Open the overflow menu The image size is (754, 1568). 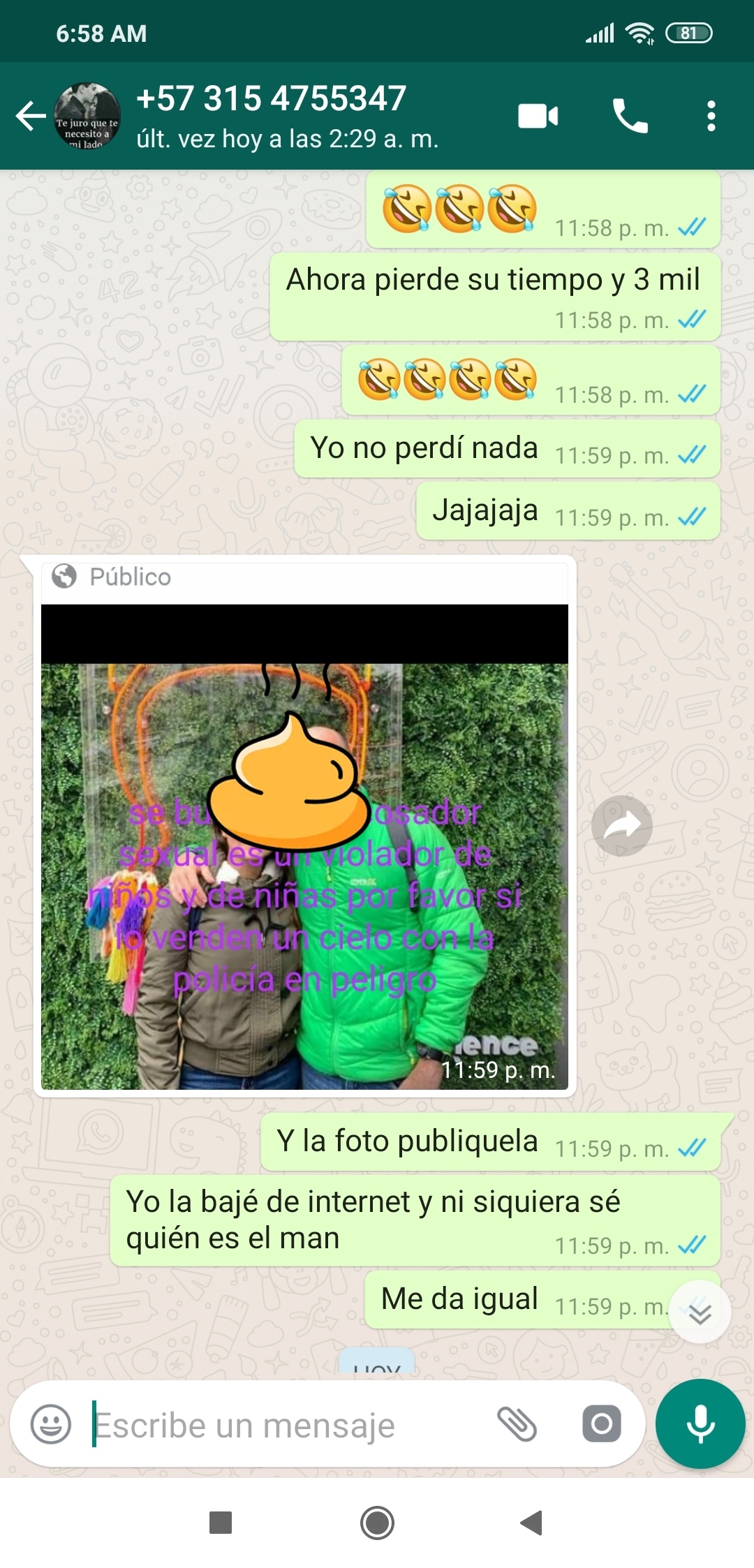coord(711,116)
